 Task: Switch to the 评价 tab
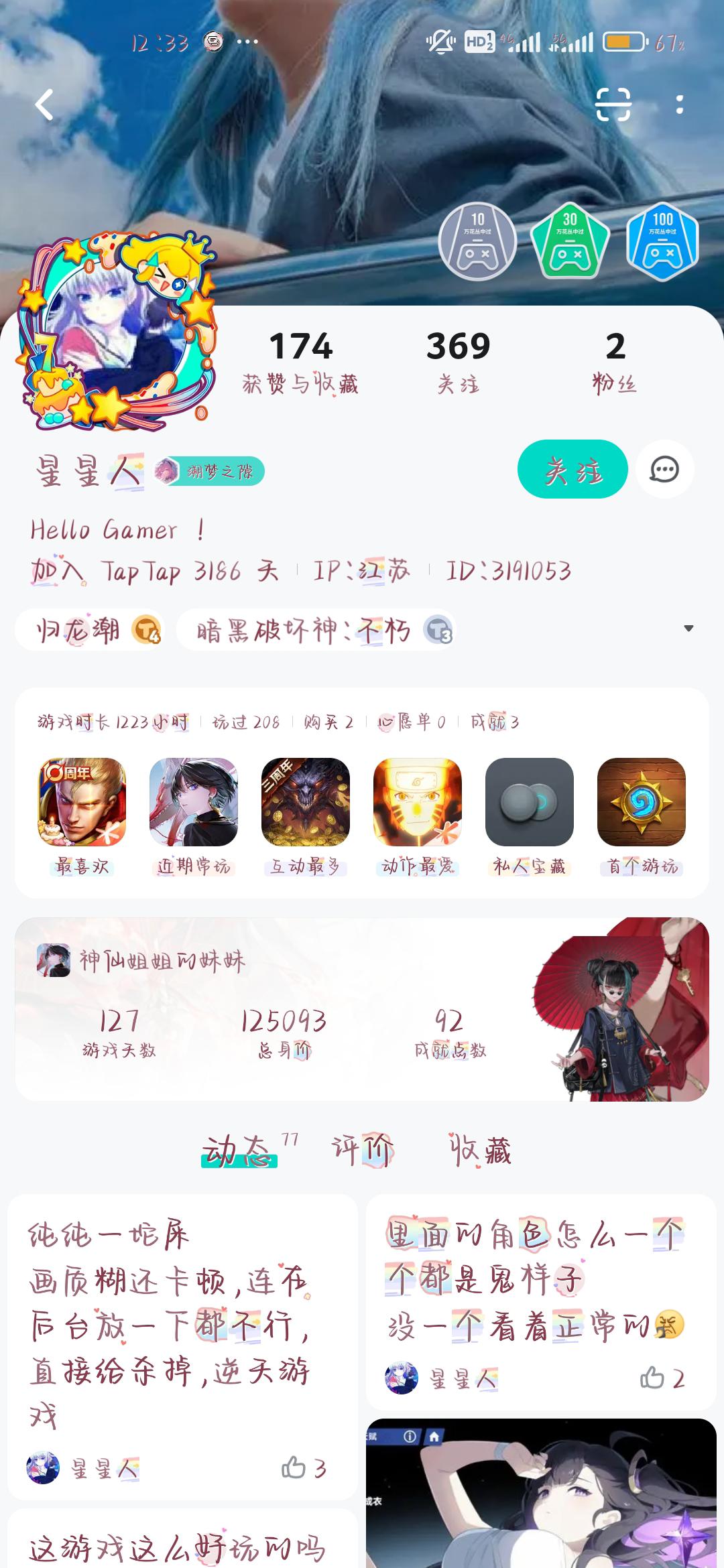363,1150
